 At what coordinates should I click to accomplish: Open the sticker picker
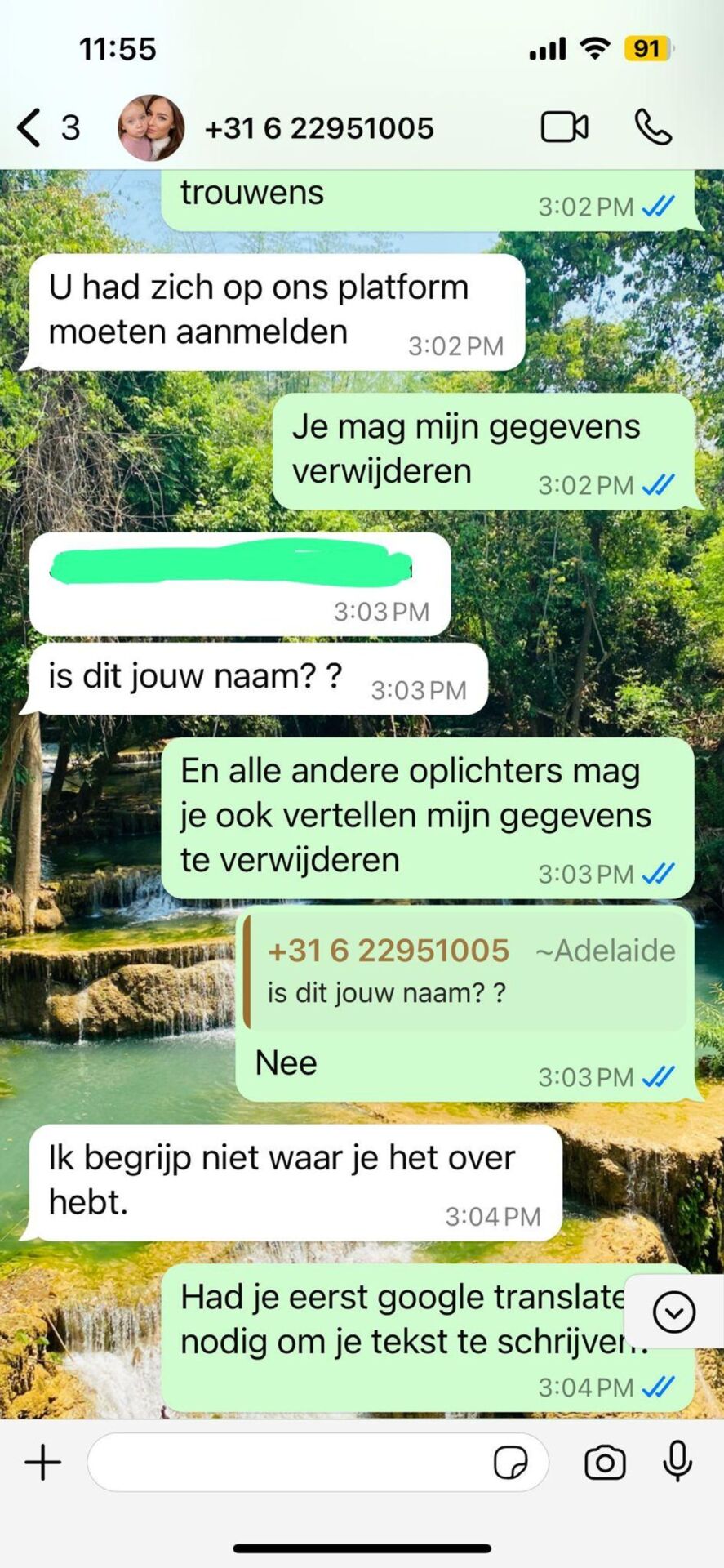(510, 1463)
